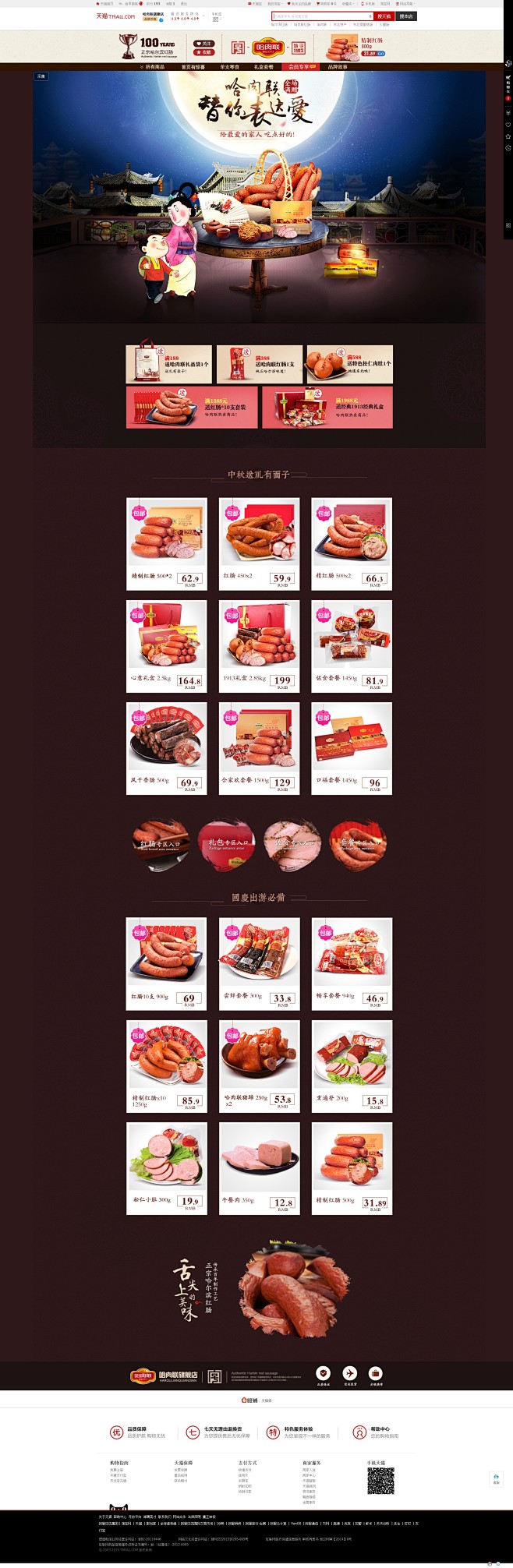Open the 松仁小肚 300g product card

[167, 1167]
